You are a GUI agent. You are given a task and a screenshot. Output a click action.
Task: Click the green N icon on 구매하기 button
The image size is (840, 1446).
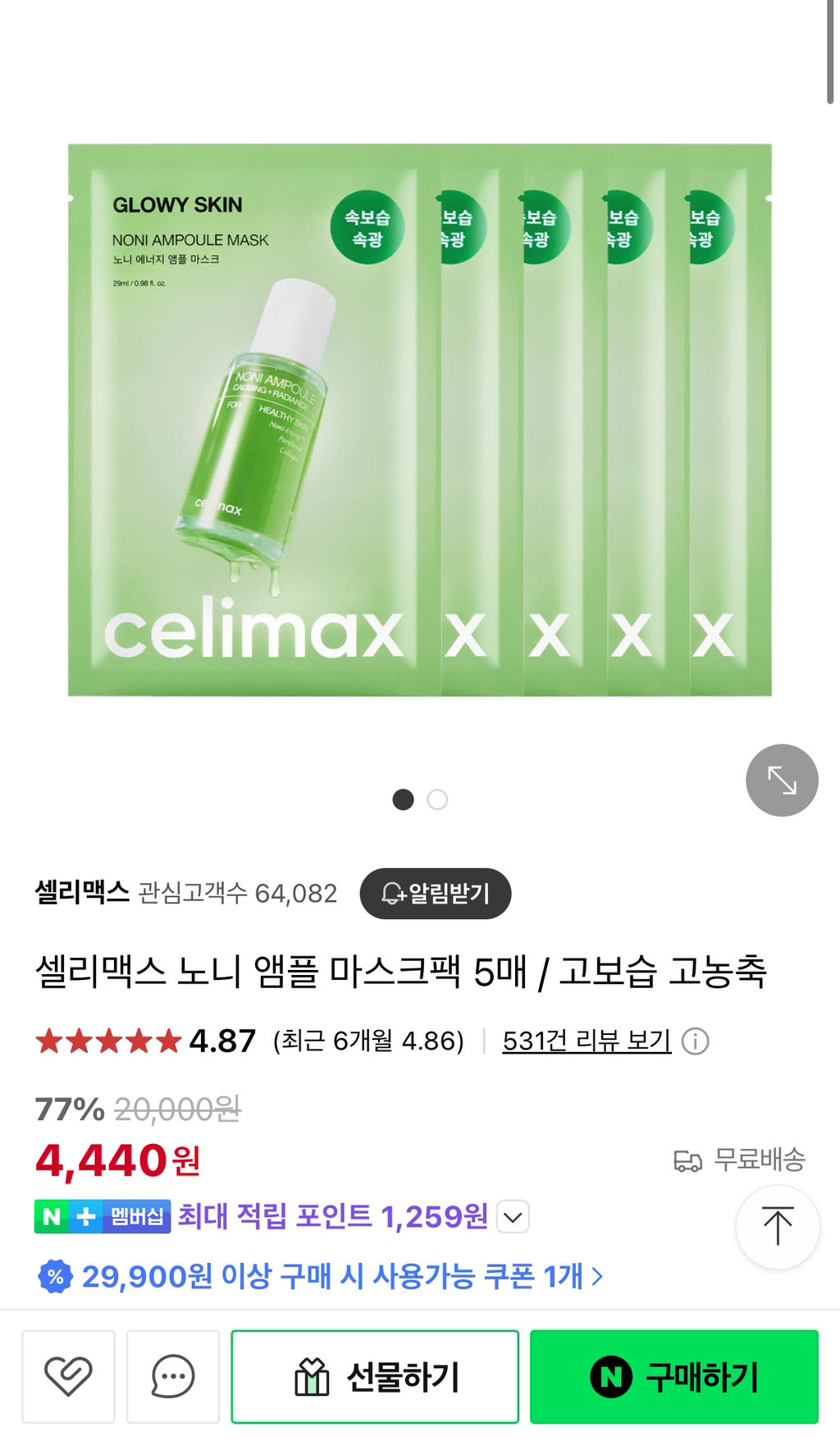pyautogui.click(x=612, y=1377)
